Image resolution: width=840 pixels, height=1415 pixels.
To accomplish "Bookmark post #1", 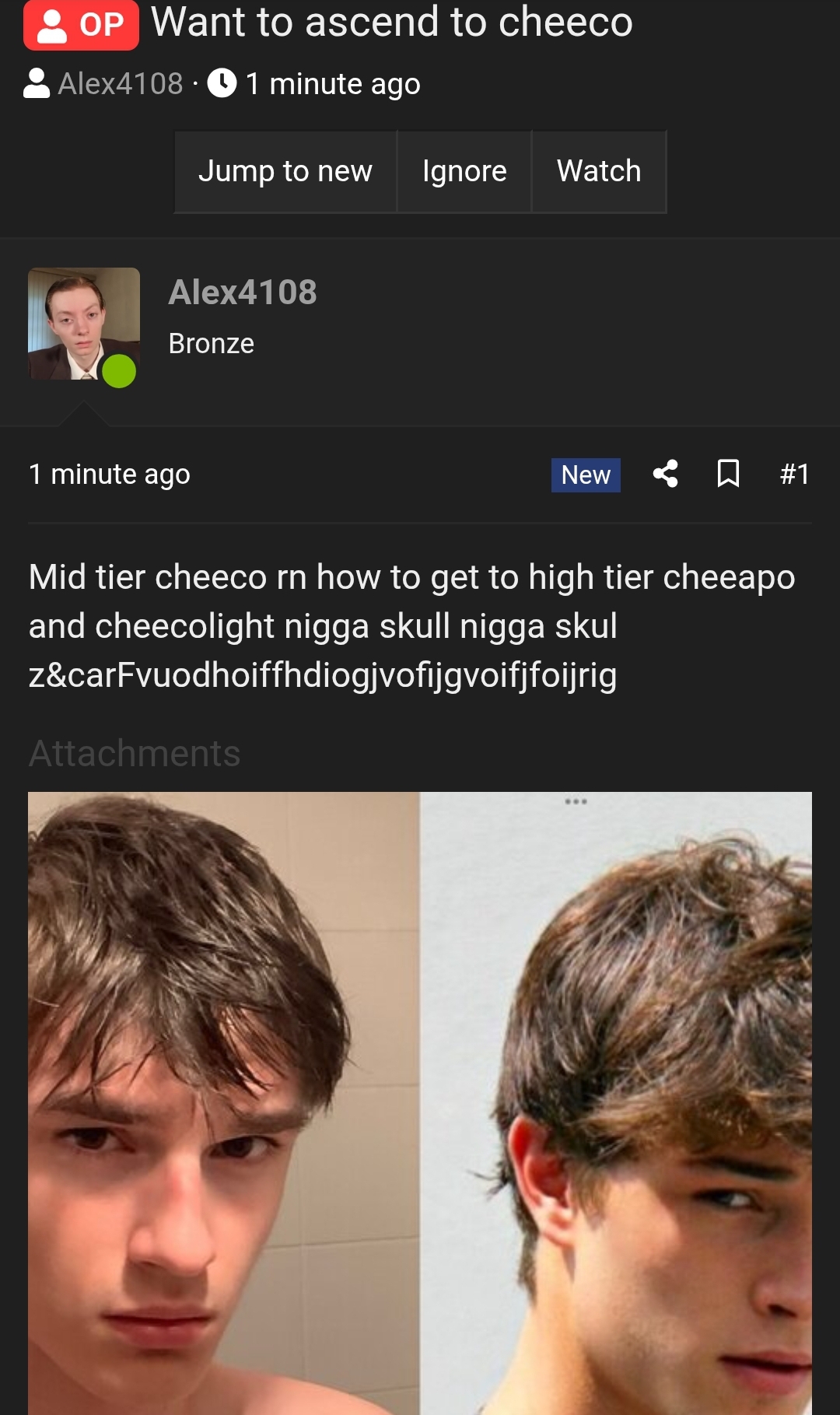I will click(728, 474).
